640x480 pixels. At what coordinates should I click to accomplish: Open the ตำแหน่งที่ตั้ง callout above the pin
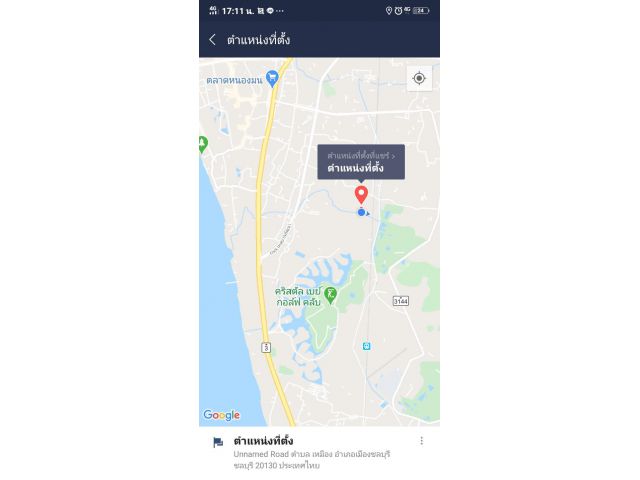coord(361,162)
